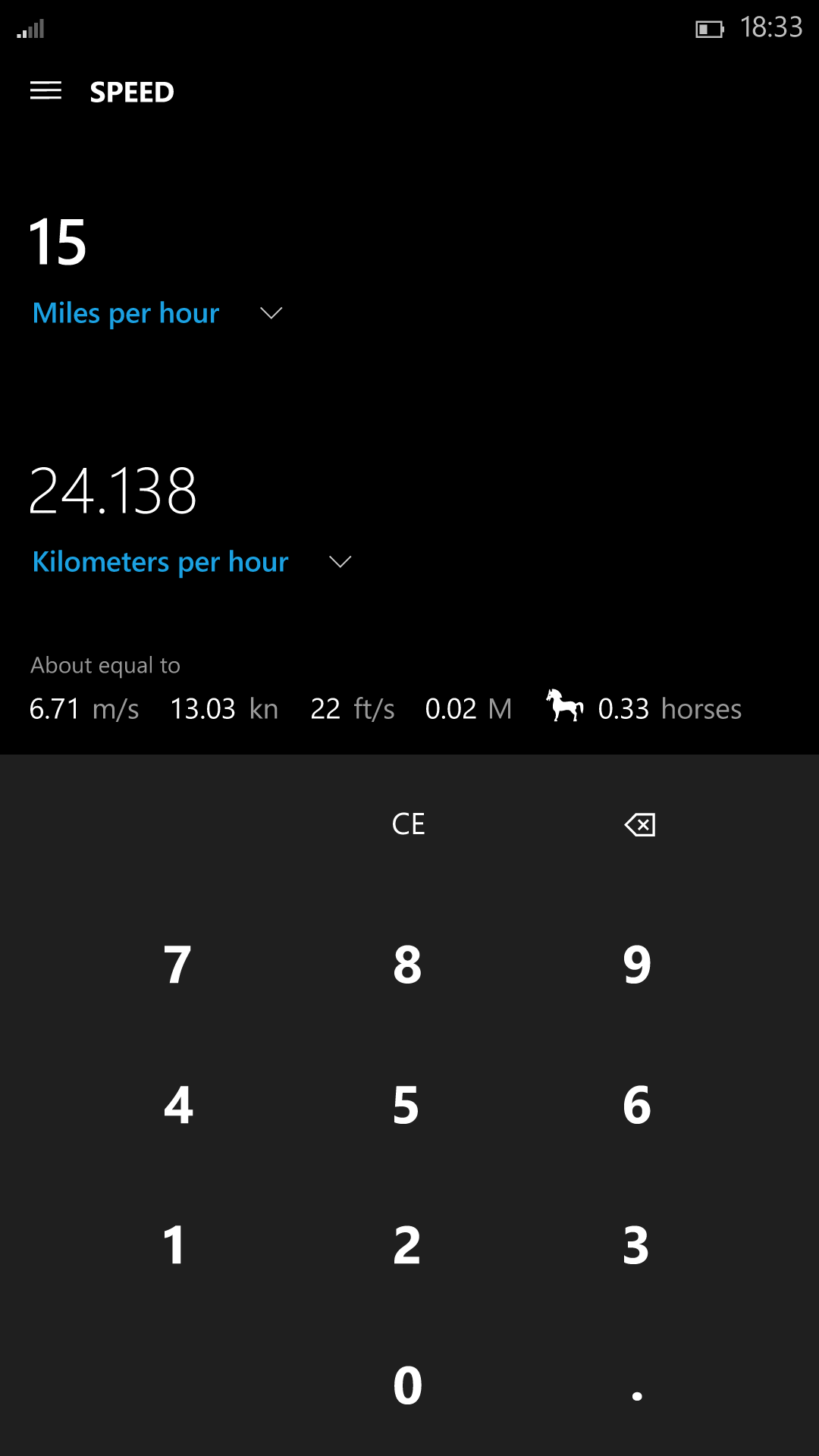Enter digit 9 on the keypad

(x=638, y=965)
